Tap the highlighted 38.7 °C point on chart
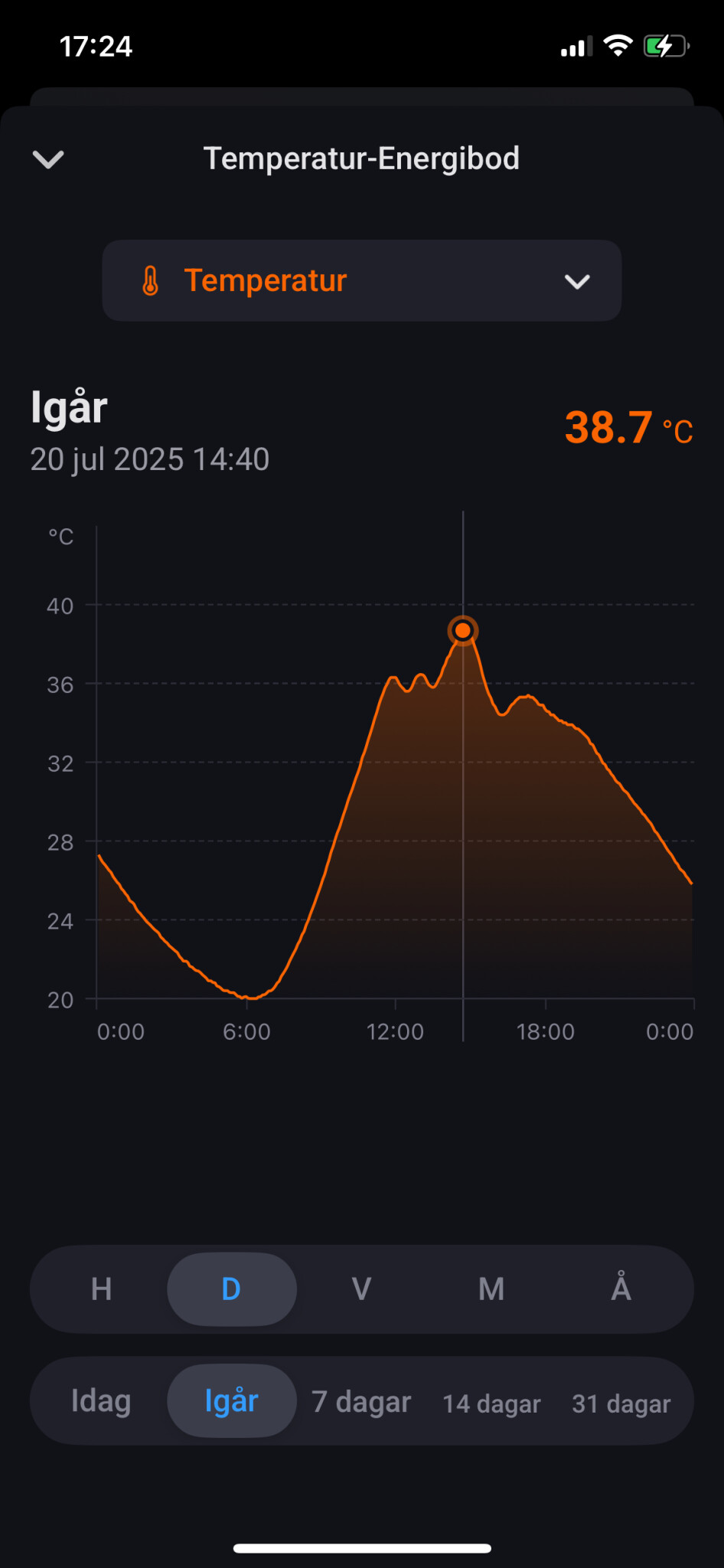The image size is (724, 1568). pos(462,630)
